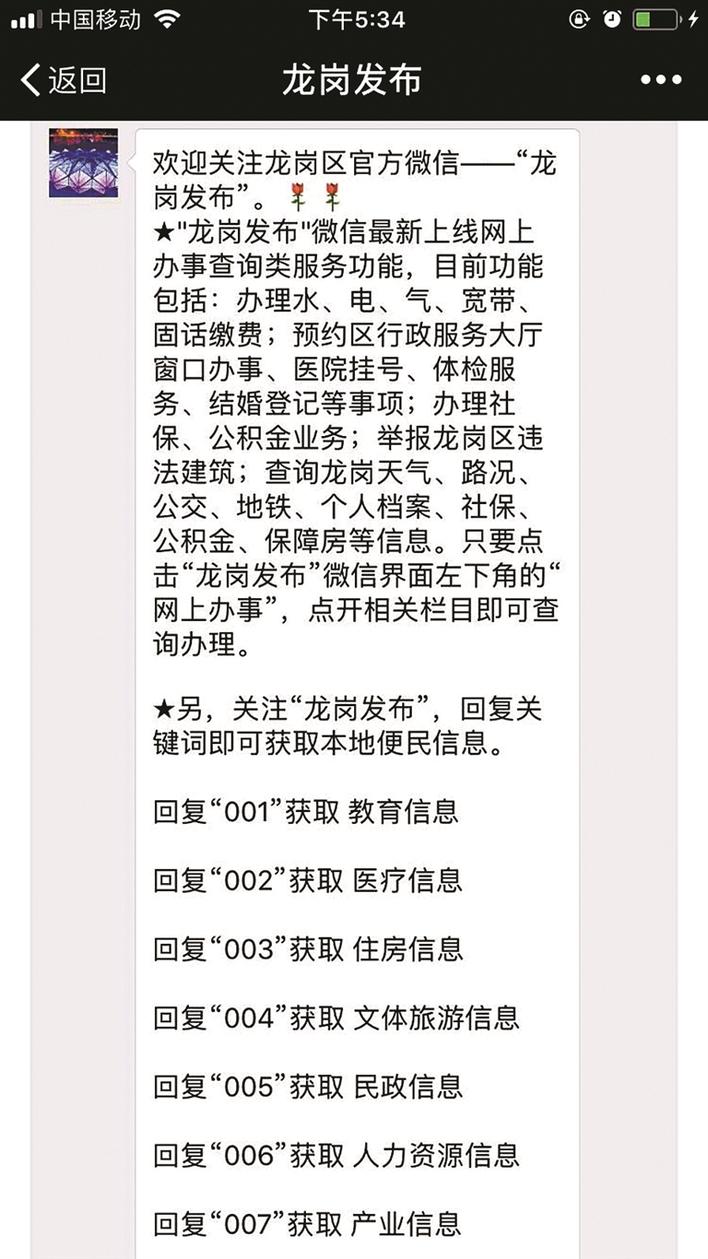Open the three-dot overflow menu
Viewport: 708px width, 1259px height.
pyautogui.click(x=660, y=80)
